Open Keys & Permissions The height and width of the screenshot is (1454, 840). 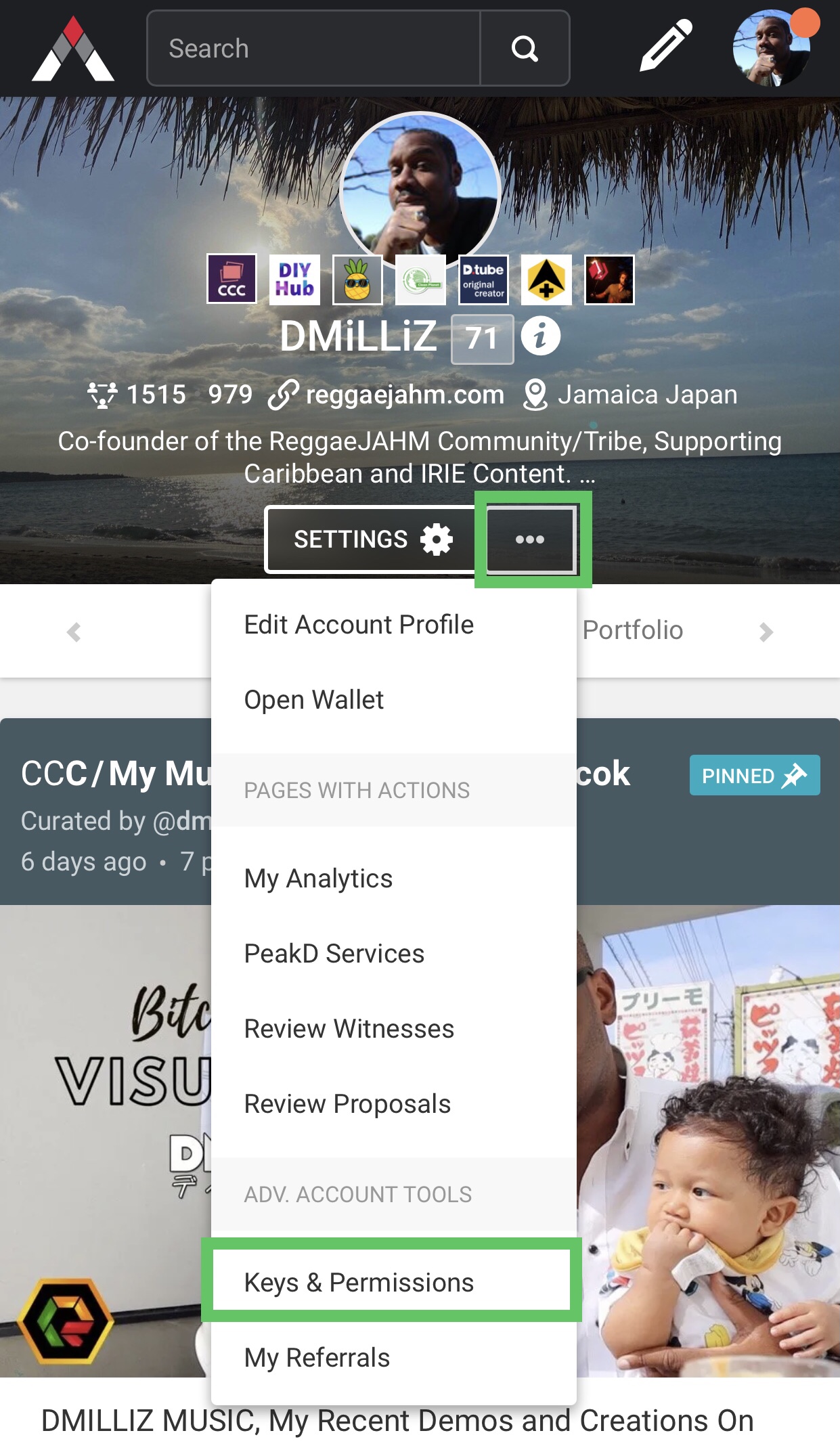pos(359,1283)
